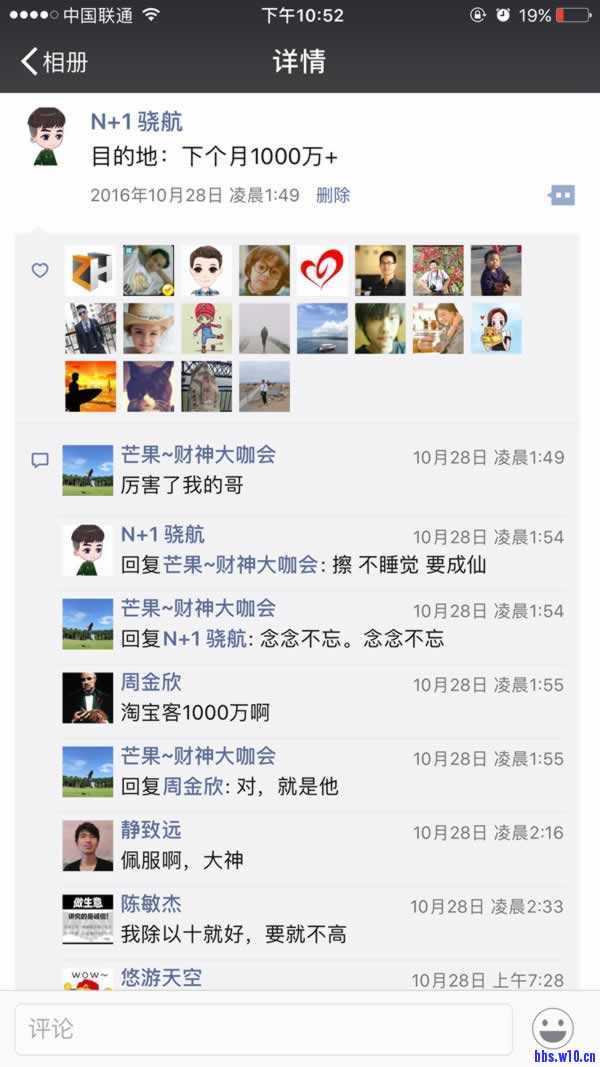Open the red heart avatar in likes
Screen dimensions: 600x1067
(x=322, y=271)
